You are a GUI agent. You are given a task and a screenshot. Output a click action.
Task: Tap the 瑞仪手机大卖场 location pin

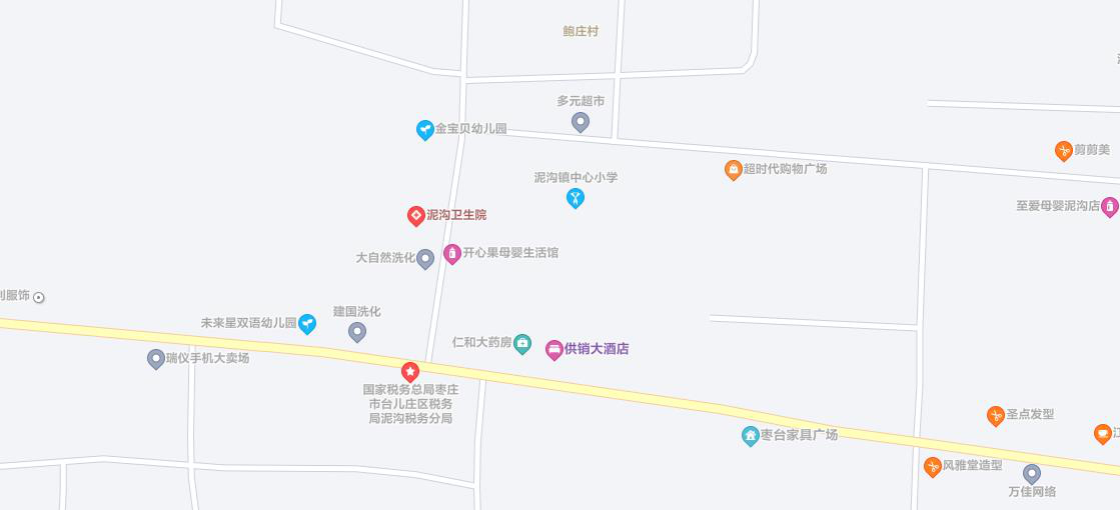coord(156,358)
